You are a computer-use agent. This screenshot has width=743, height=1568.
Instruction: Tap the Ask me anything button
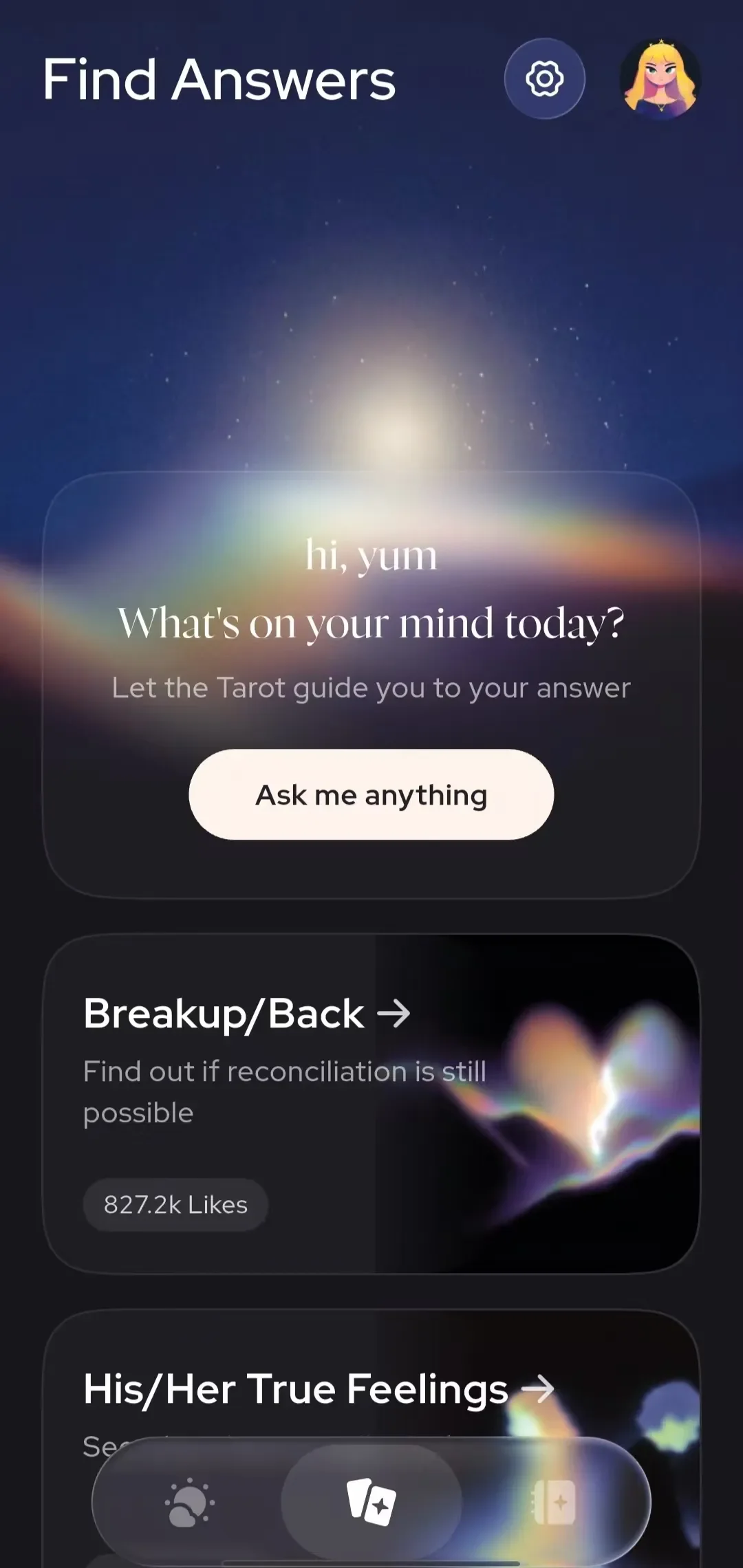tap(371, 794)
